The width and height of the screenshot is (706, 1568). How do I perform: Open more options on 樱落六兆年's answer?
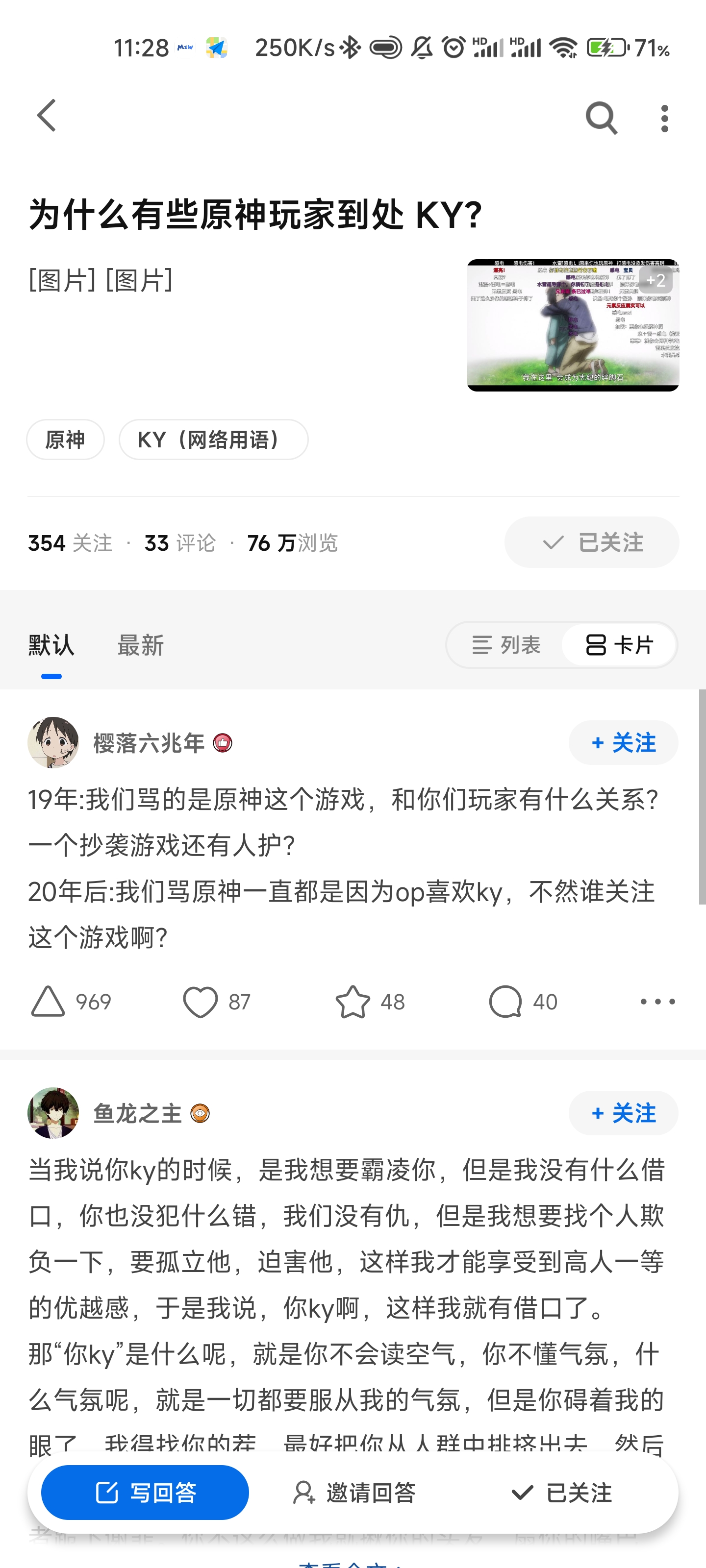pyautogui.click(x=657, y=1002)
